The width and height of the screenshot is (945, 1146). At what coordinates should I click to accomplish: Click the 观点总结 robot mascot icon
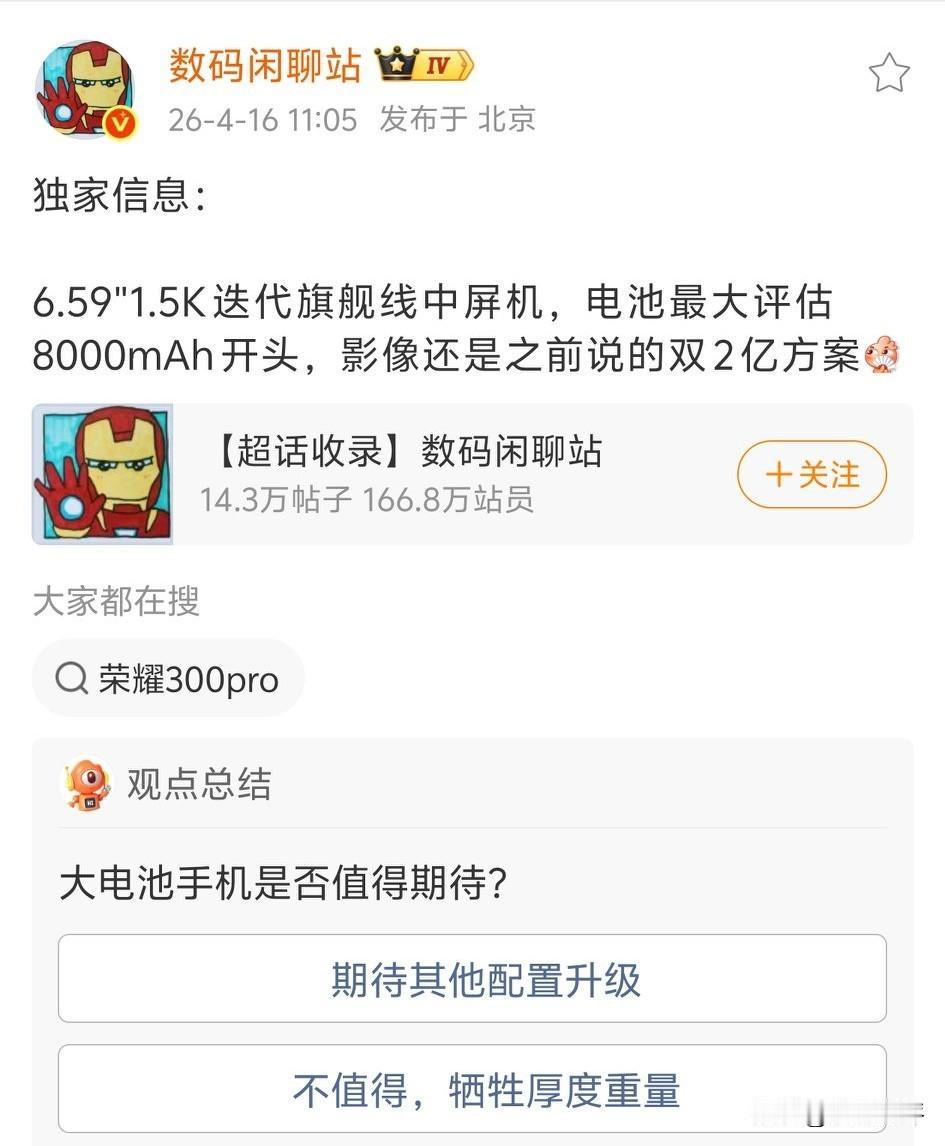click(88, 786)
